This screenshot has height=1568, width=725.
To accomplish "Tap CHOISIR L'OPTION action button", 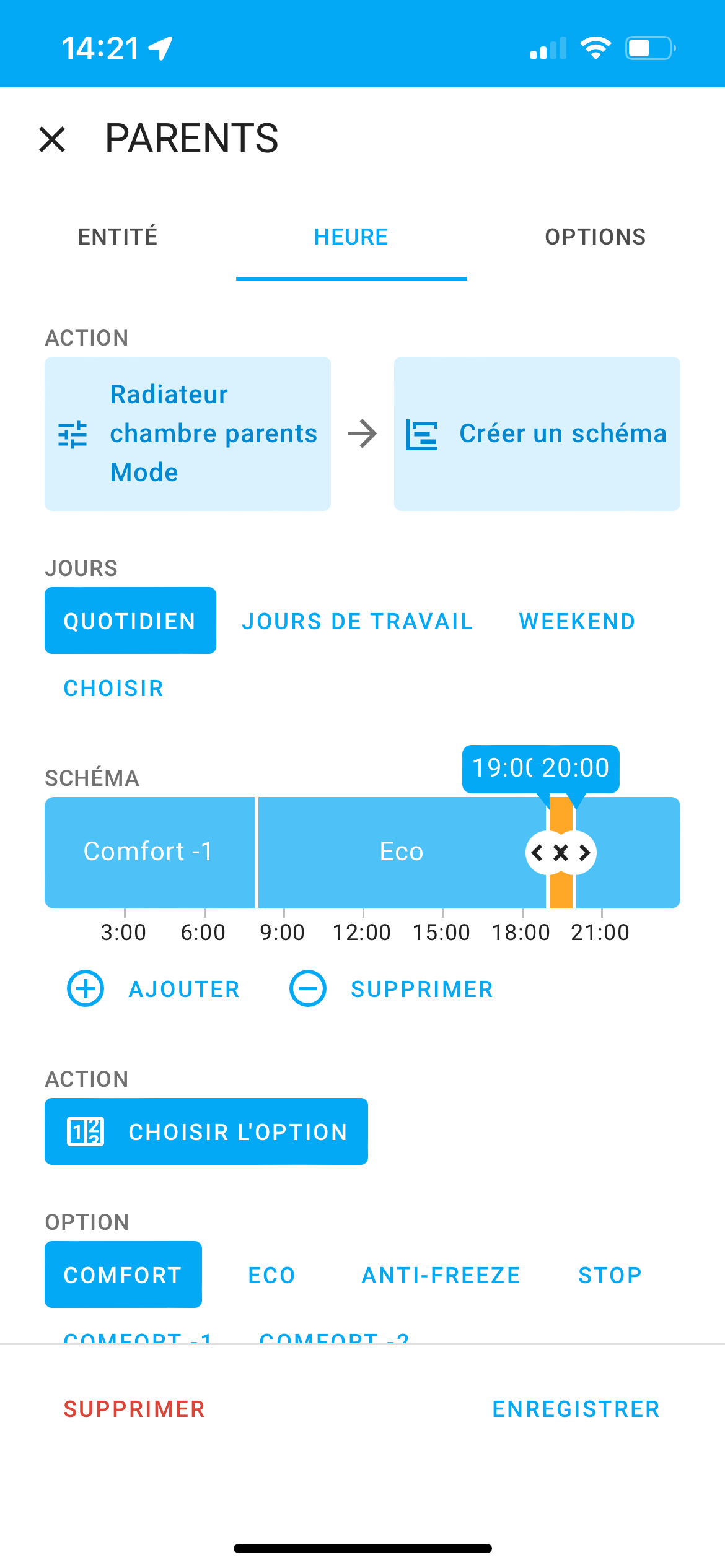I will click(206, 1131).
